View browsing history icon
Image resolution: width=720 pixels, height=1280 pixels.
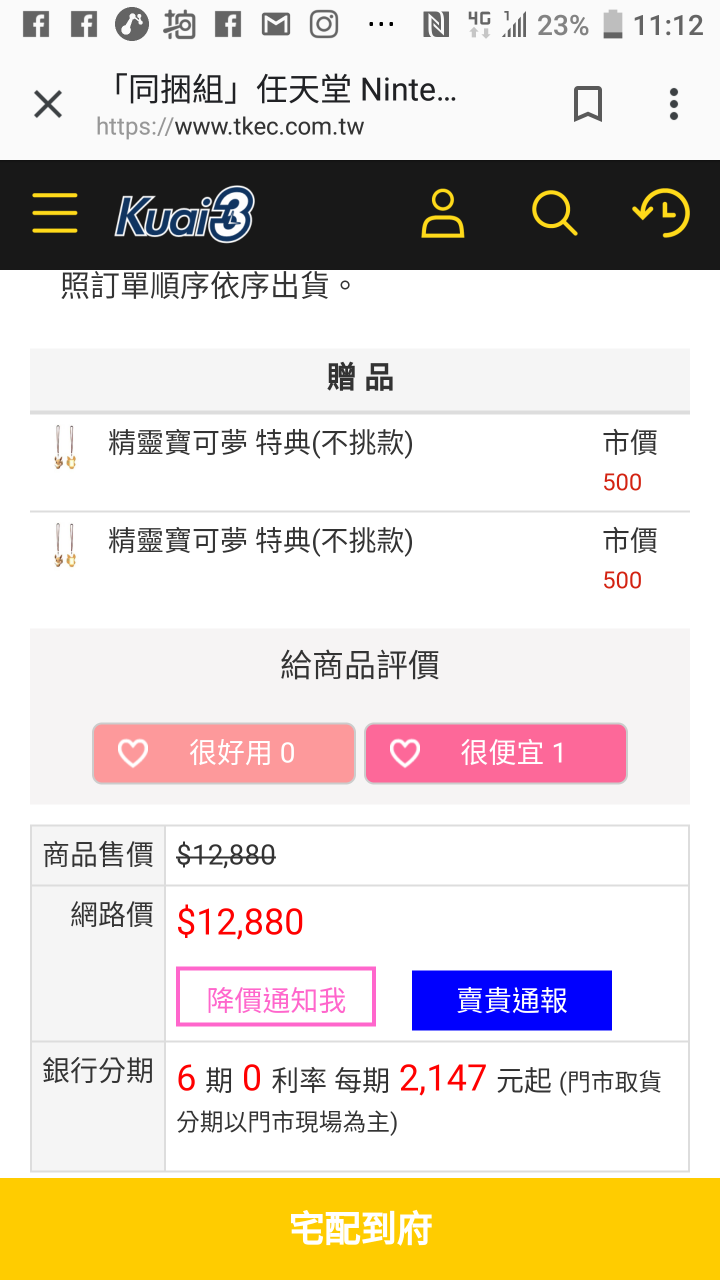click(662, 212)
